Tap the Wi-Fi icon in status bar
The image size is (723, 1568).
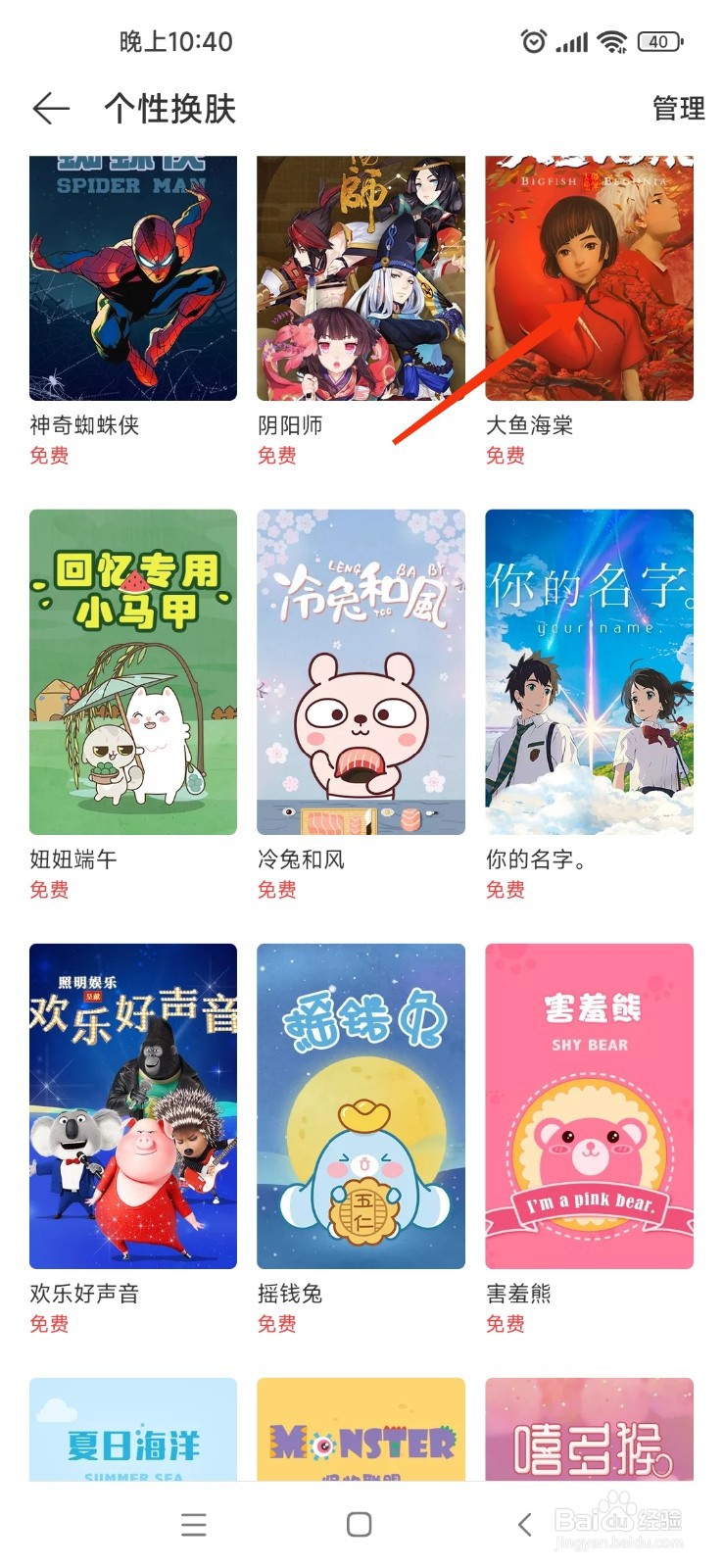tap(613, 42)
